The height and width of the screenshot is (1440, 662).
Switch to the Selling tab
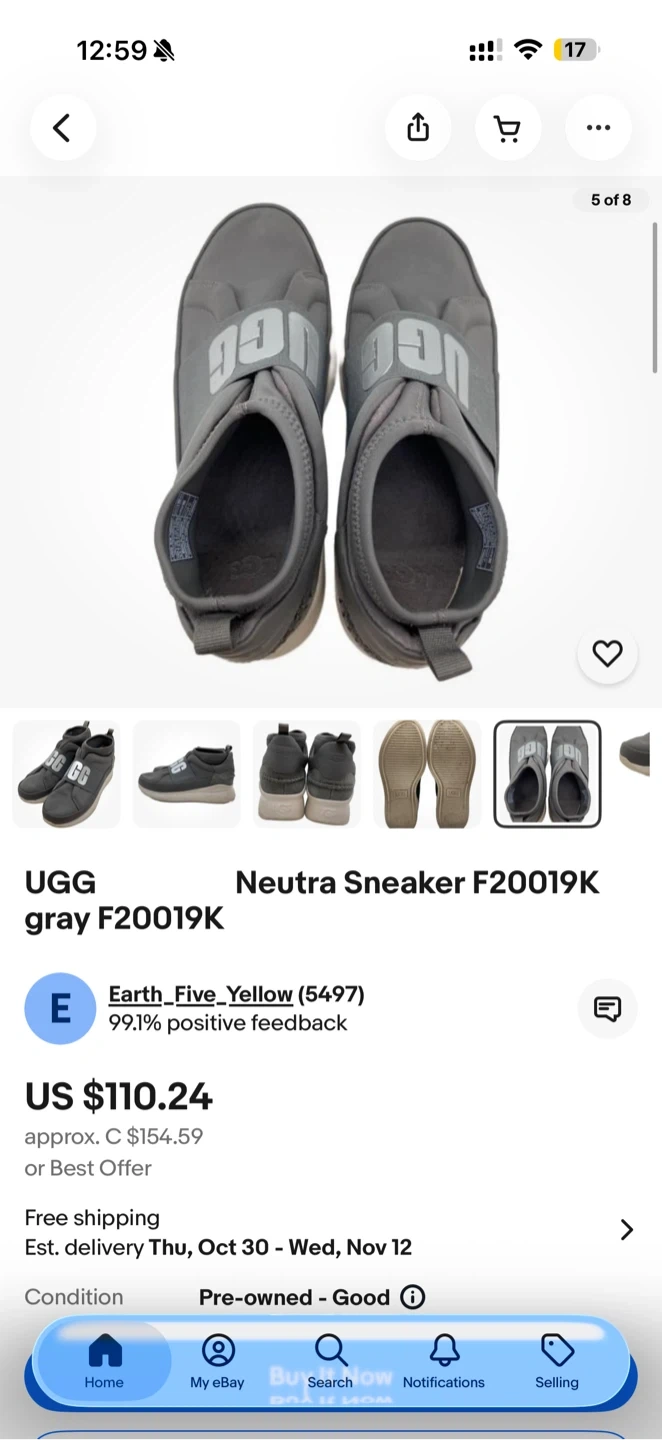click(x=557, y=1362)
